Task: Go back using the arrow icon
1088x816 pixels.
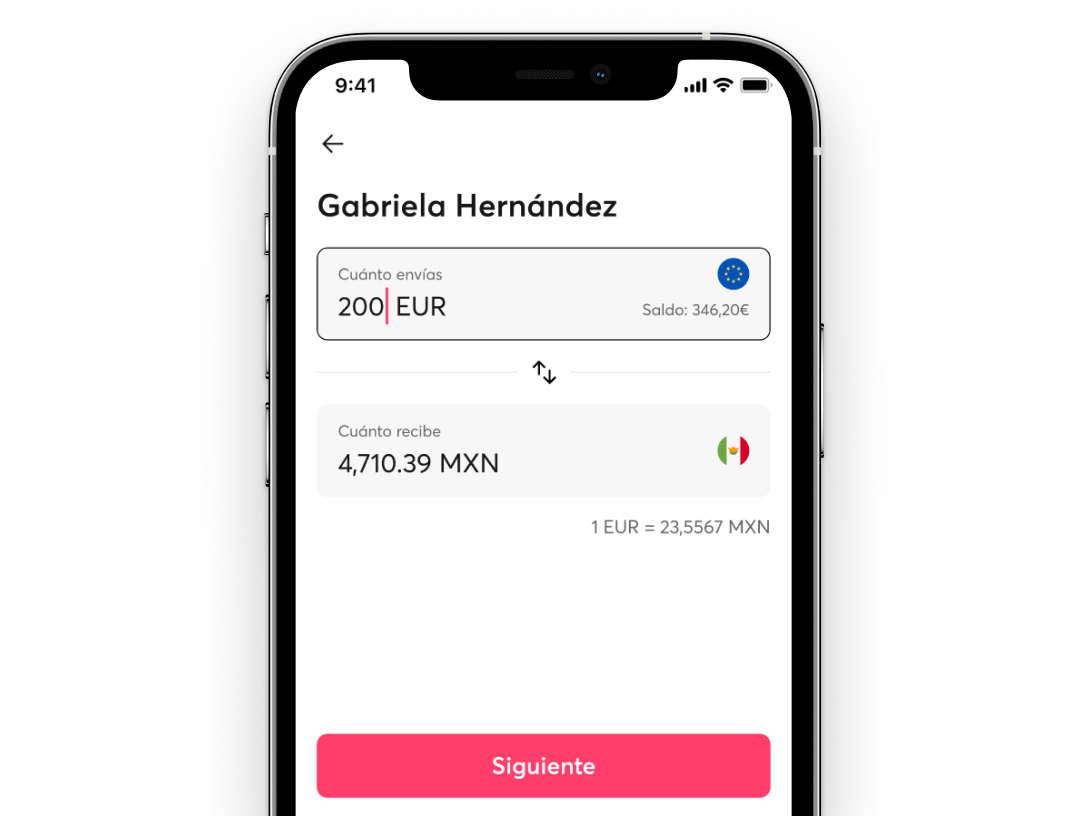Action: [333, 144]
